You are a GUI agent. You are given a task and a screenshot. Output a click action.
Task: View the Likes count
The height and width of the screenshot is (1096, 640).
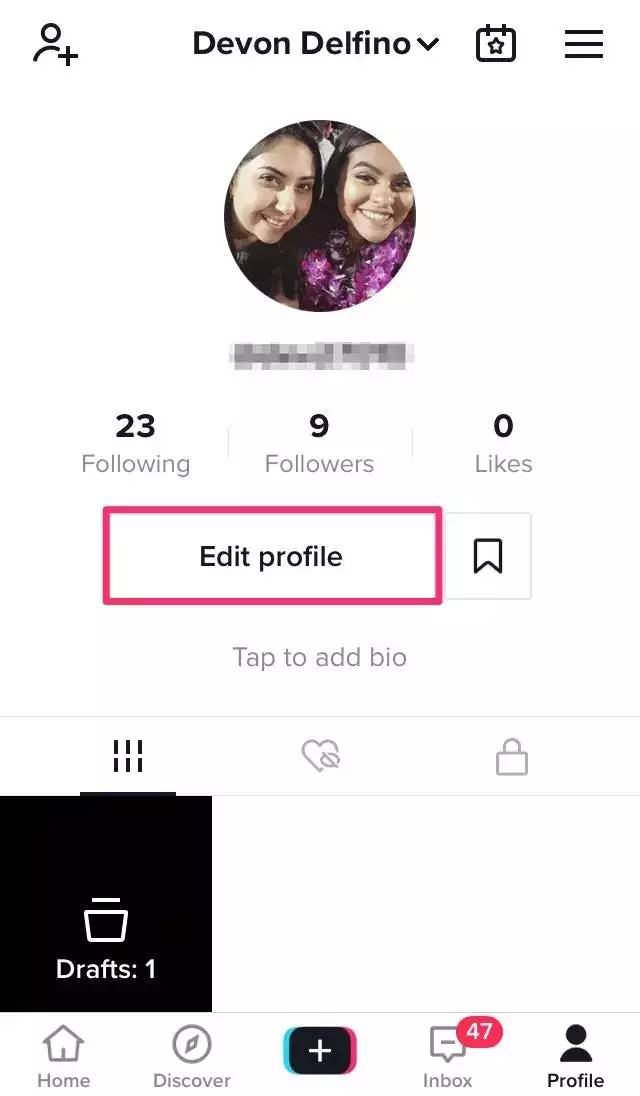point(503,443)
